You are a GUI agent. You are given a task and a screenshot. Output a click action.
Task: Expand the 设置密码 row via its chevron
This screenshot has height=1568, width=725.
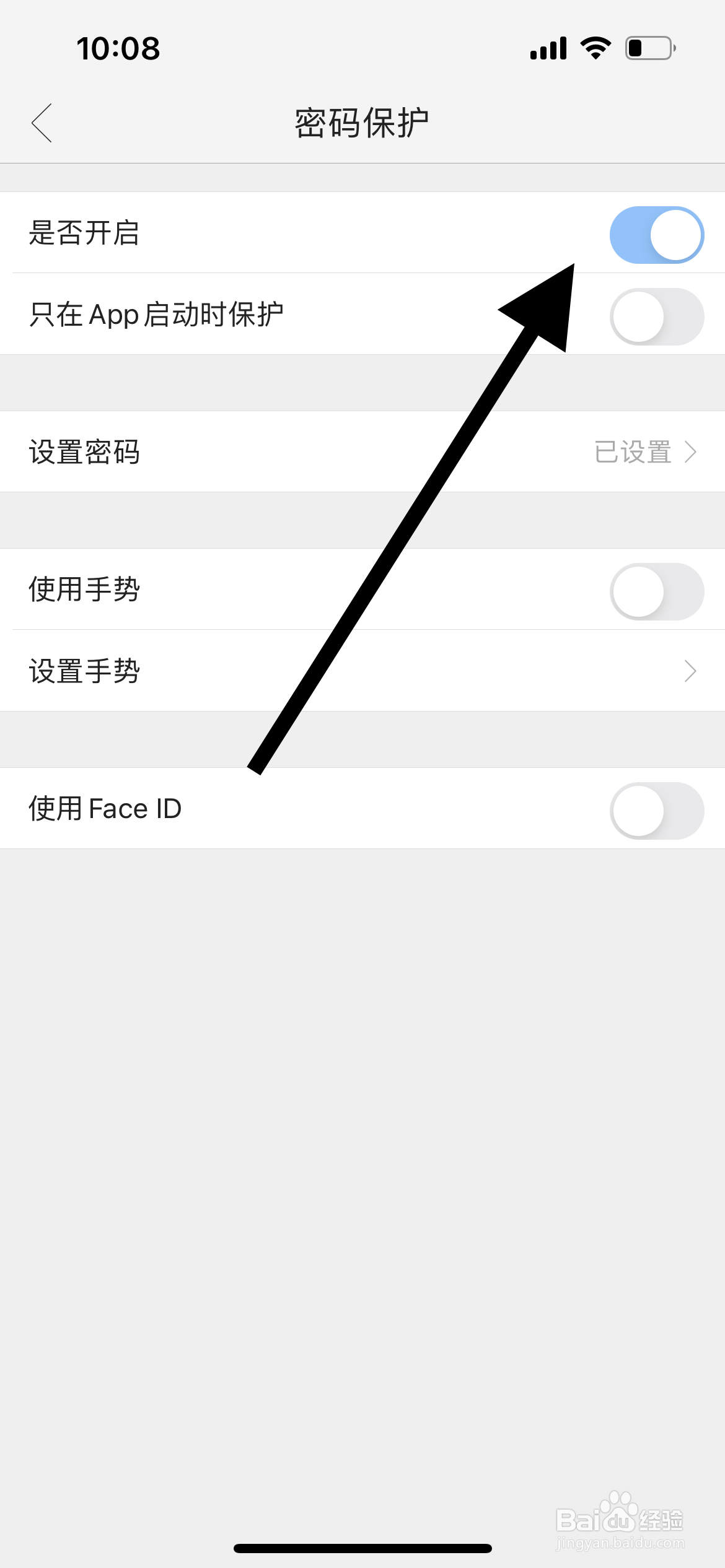(x=690, y=452)
